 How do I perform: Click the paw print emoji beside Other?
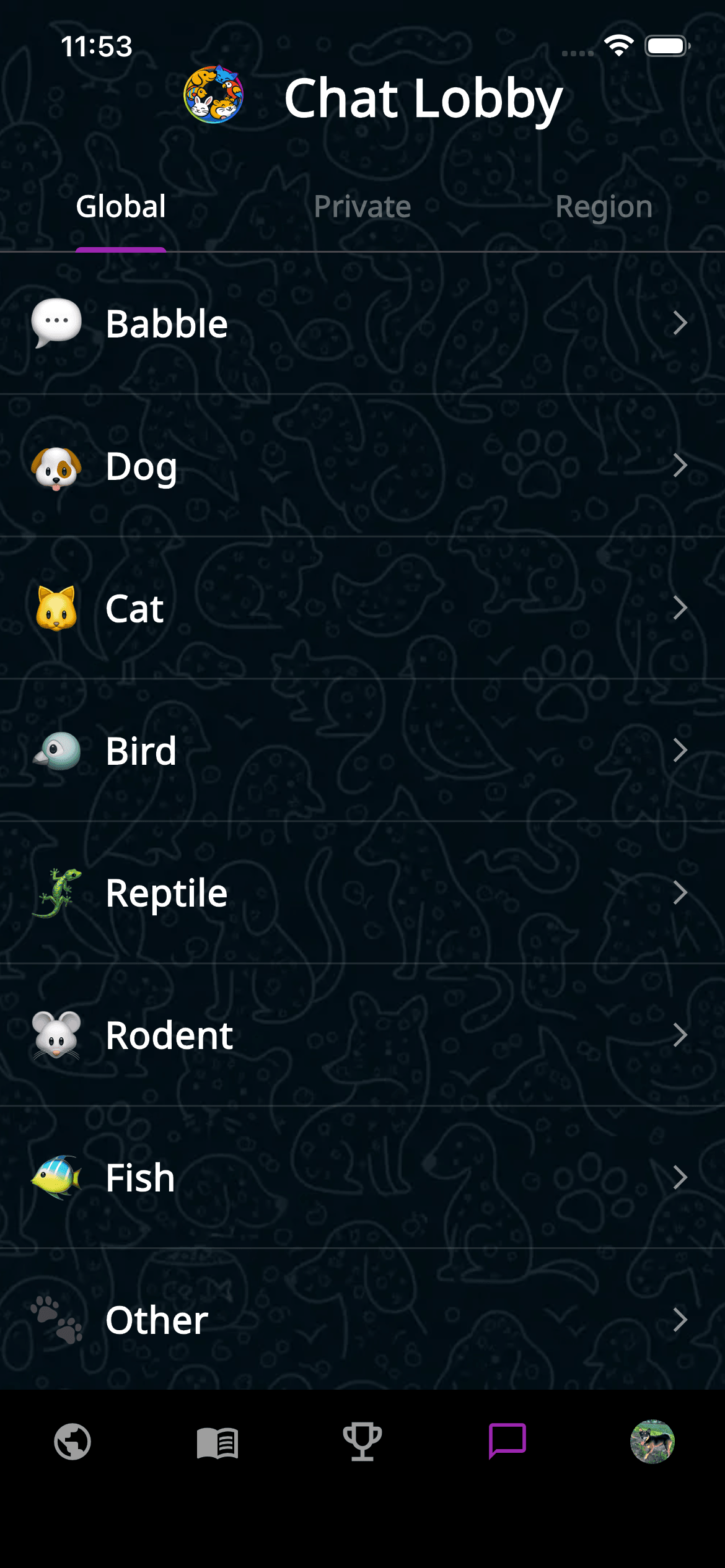pyautogui.click(x=55, y=1318)
